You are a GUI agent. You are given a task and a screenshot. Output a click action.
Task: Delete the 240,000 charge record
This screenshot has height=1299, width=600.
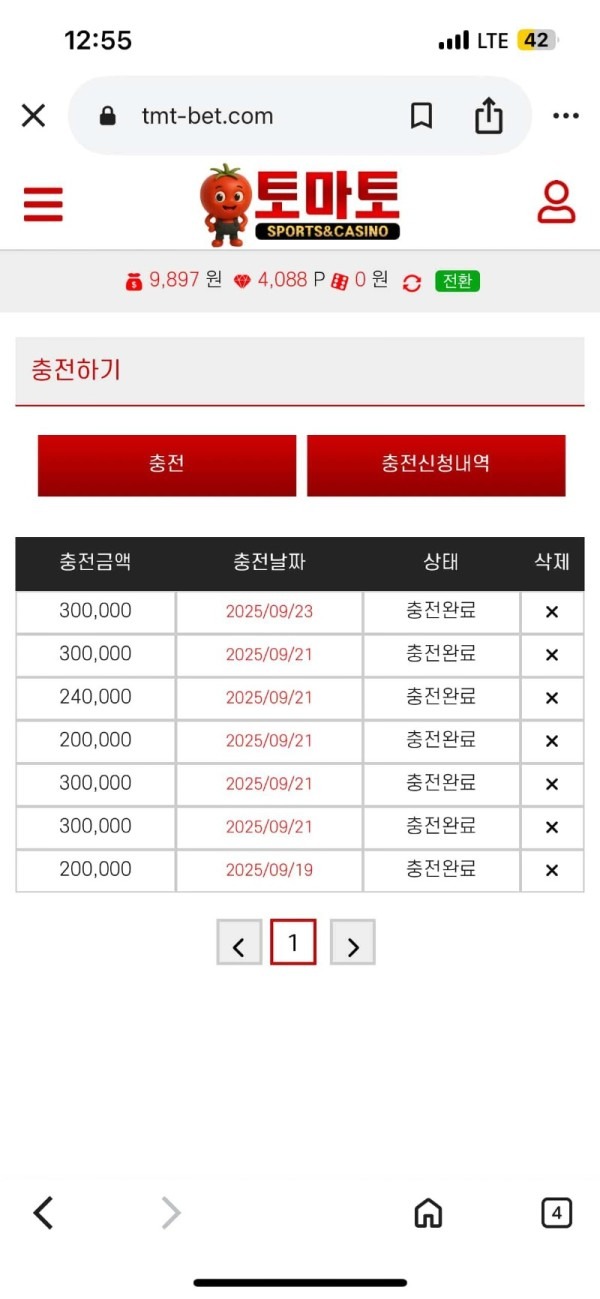coord(551,698)
